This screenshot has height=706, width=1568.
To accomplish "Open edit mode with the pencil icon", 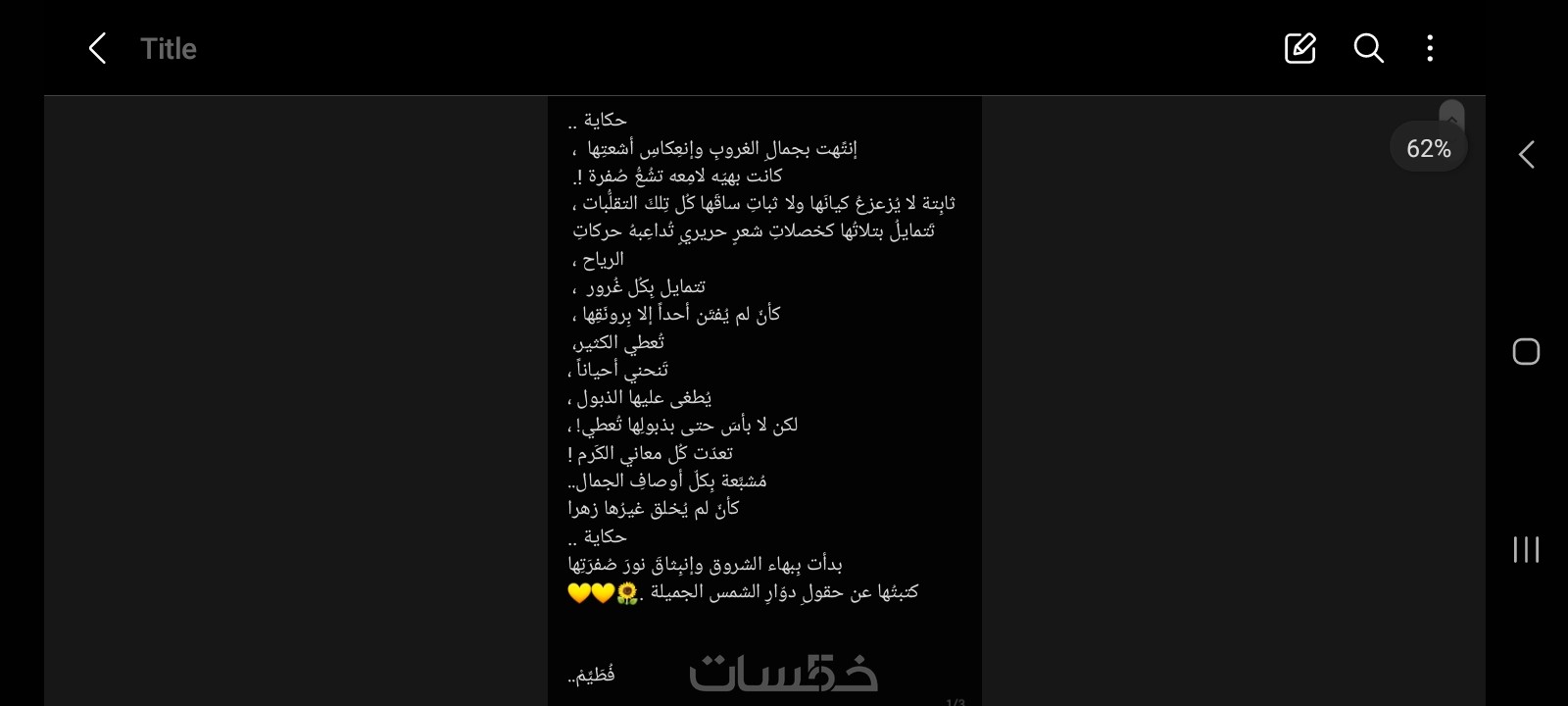I will pos(1299,48).
